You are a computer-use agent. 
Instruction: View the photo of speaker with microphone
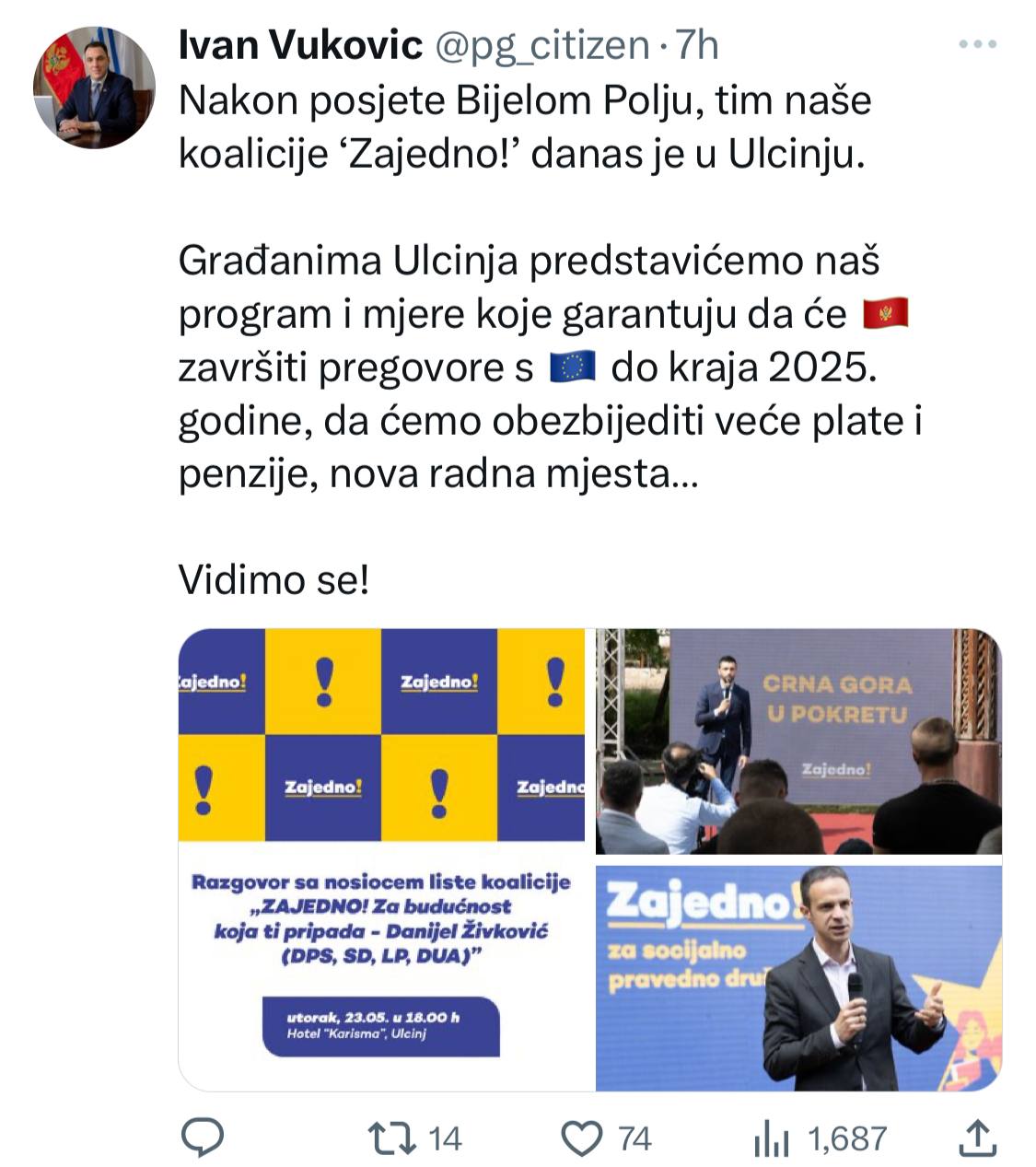pyautogui.click(x=798, y=978)
